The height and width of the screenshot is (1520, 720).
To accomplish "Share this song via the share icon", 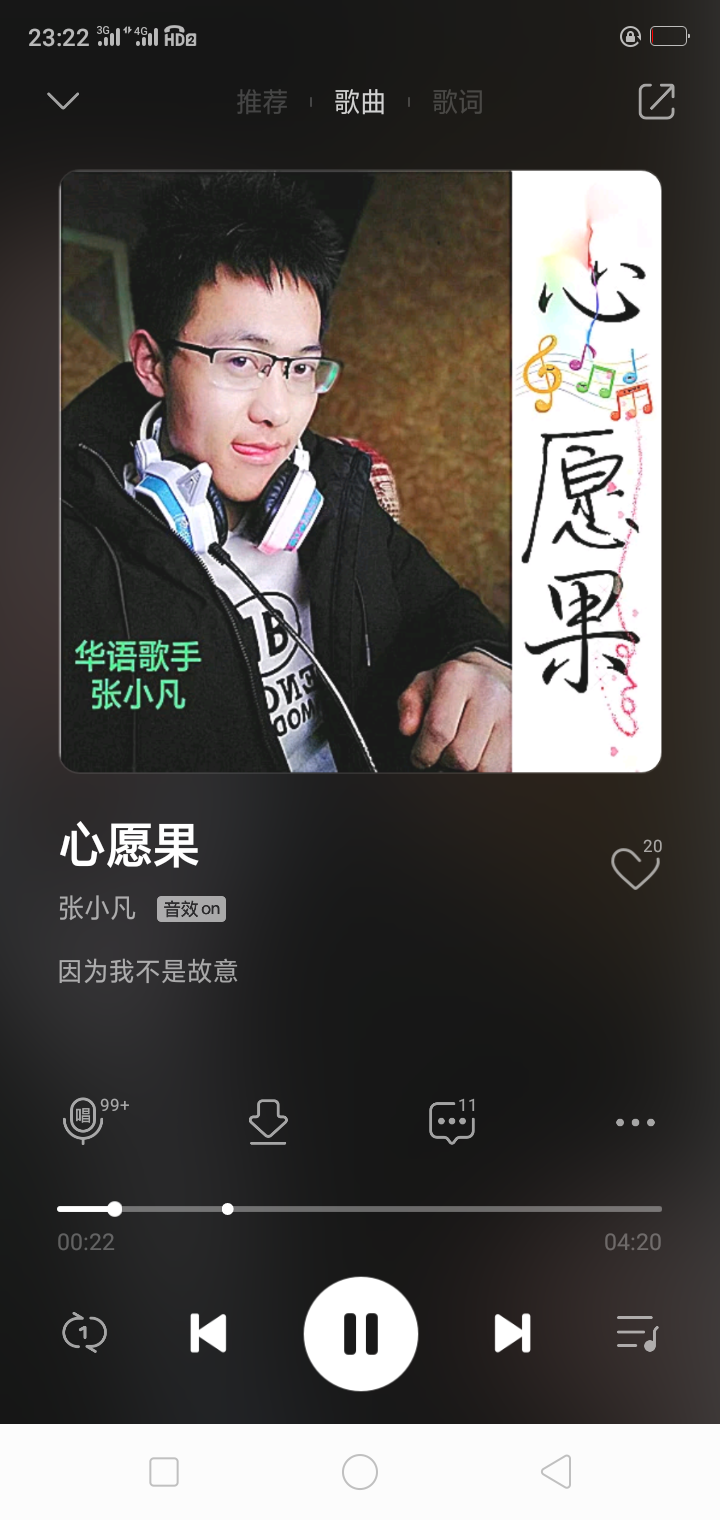I will pyautogui.click(x=657, y=101).
